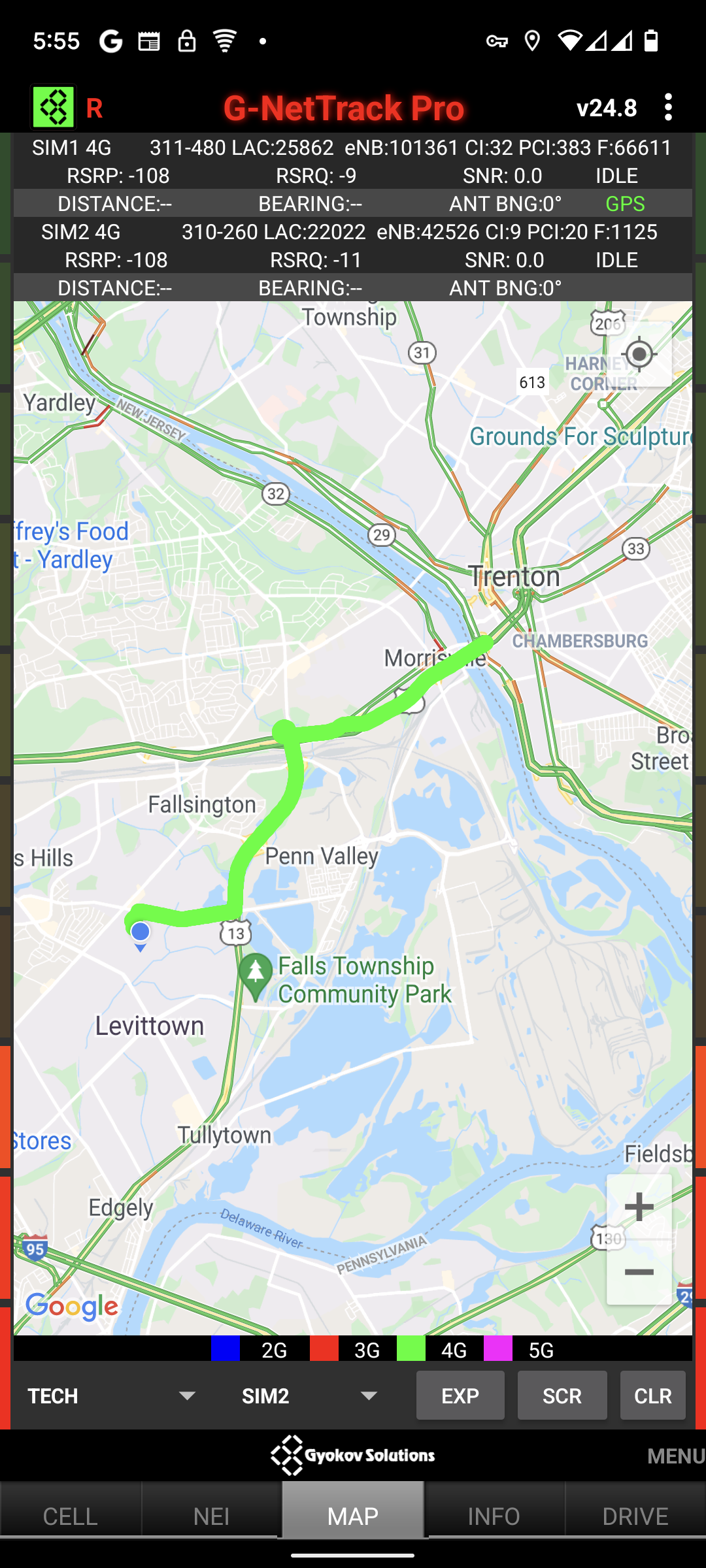Open the SIM2 selector dropdown
The width and height of the screenshot is (706, 1568).
pyautogui.click(x=309, y=1396)
